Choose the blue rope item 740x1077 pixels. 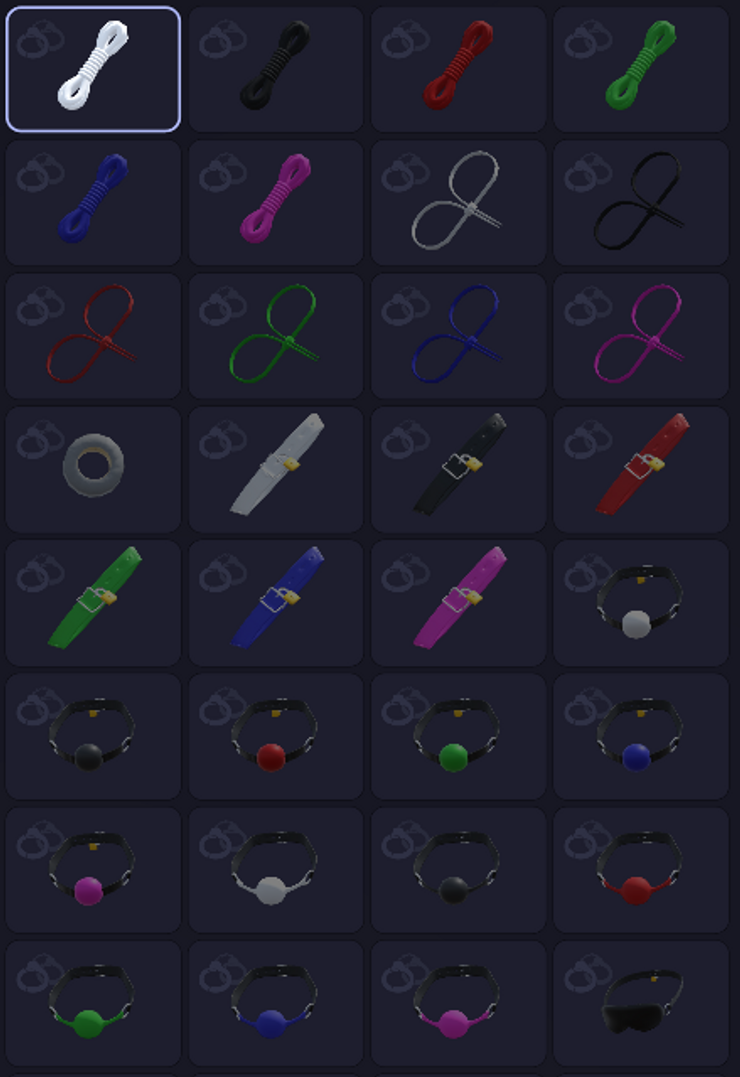[93, 202]
